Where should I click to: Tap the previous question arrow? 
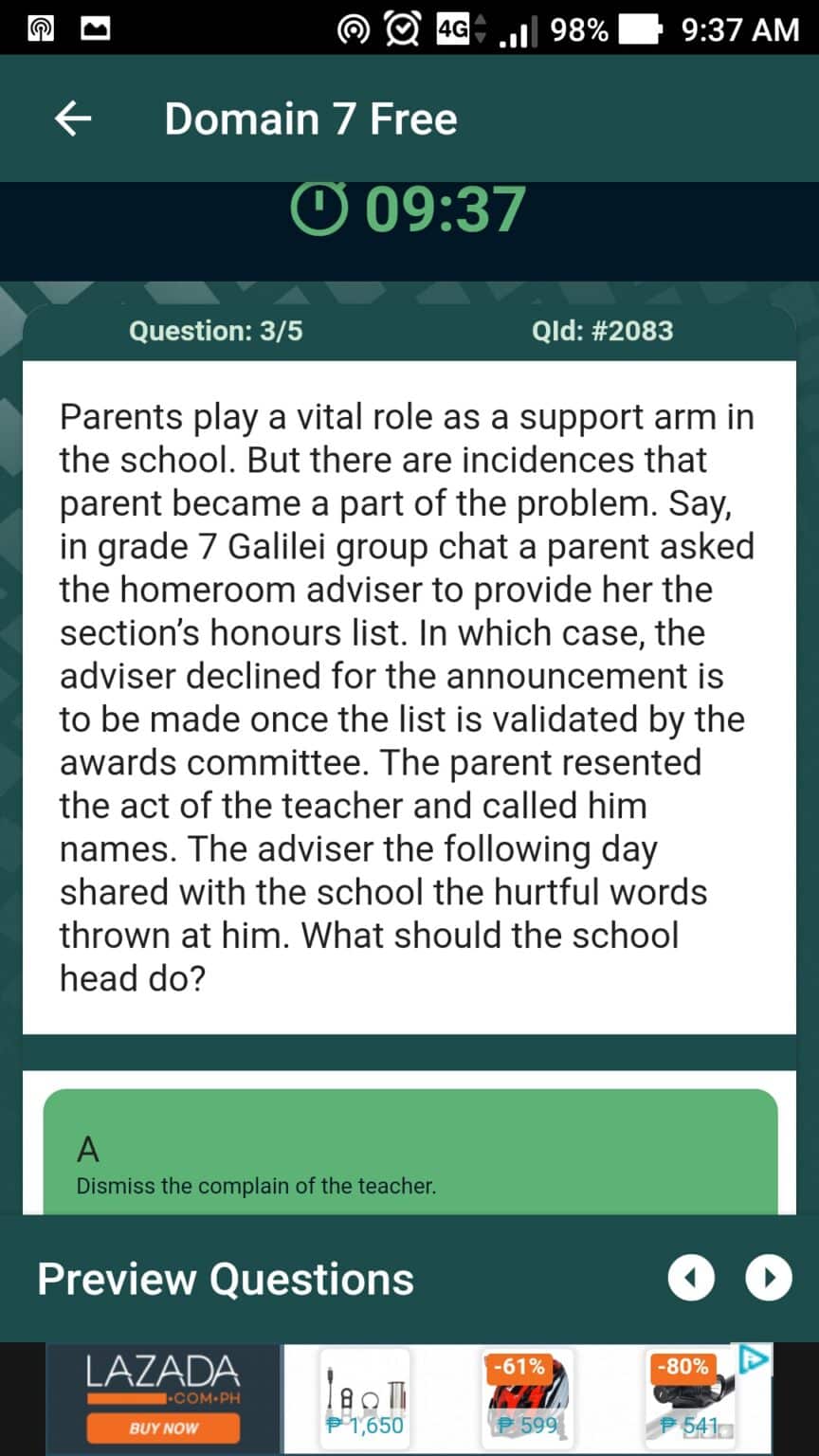(x=691, y=1278)
